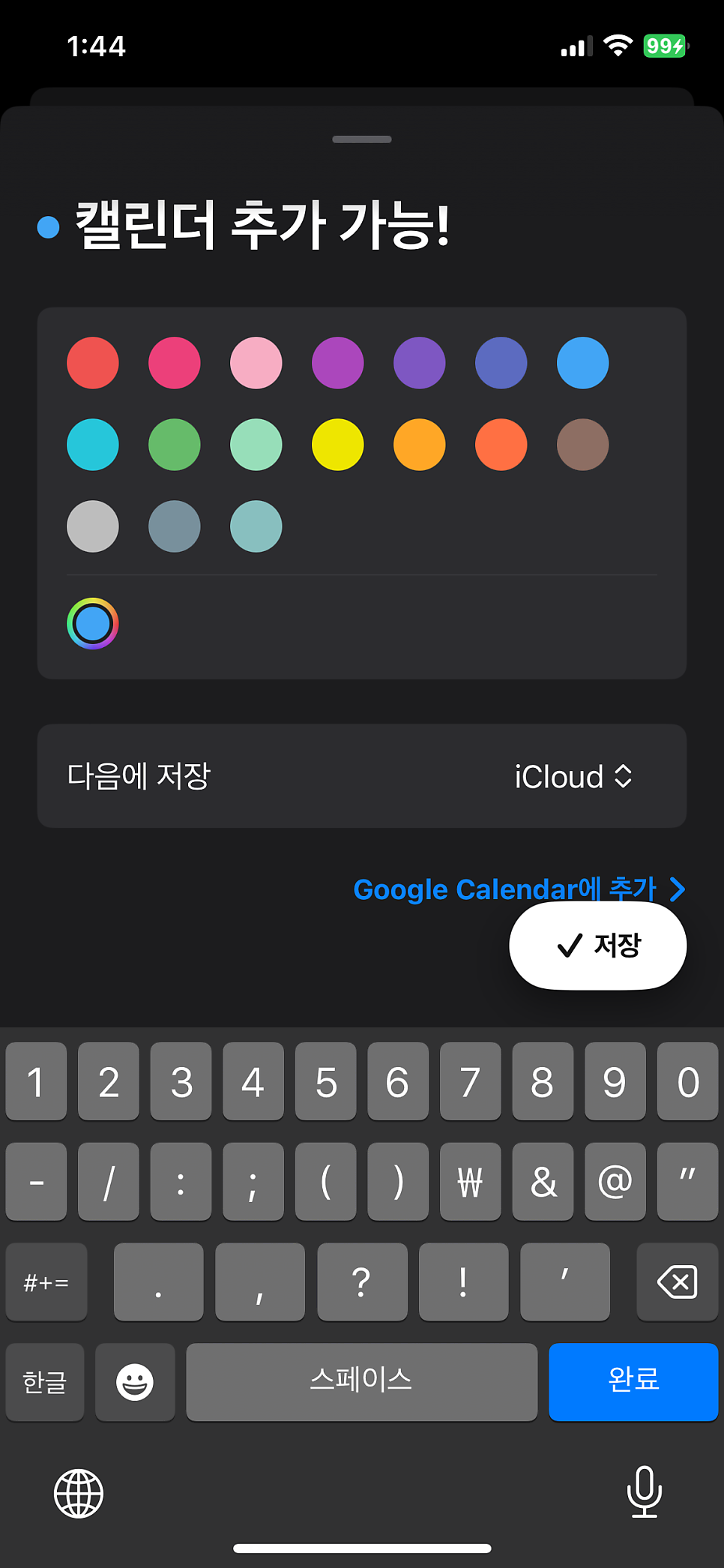The width and height of the screenshot is (724, 1568).
Task: Open the custom rainbow color picker
Action: [x=93, y=624]
